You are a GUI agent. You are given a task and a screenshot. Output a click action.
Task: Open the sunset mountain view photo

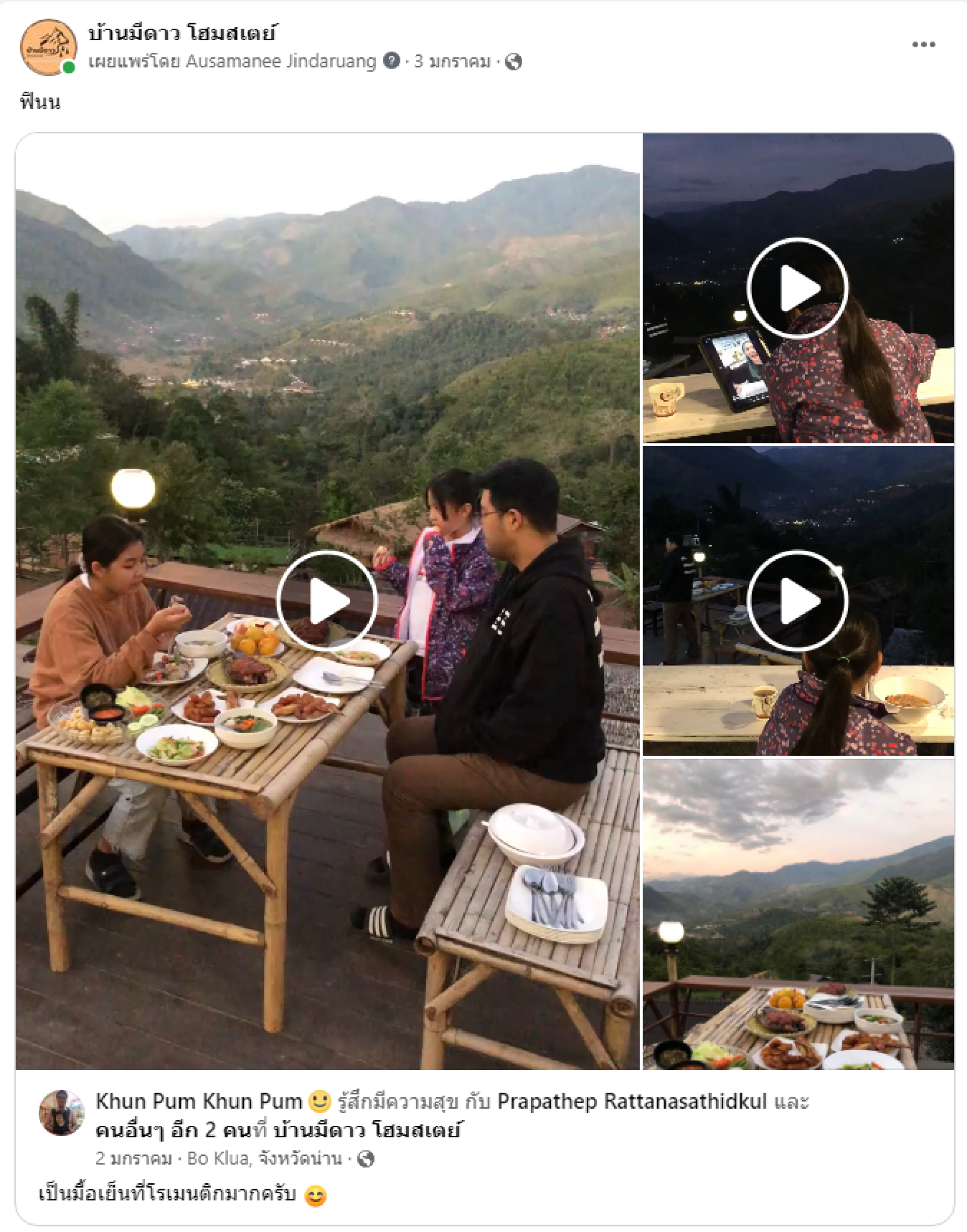797,914
